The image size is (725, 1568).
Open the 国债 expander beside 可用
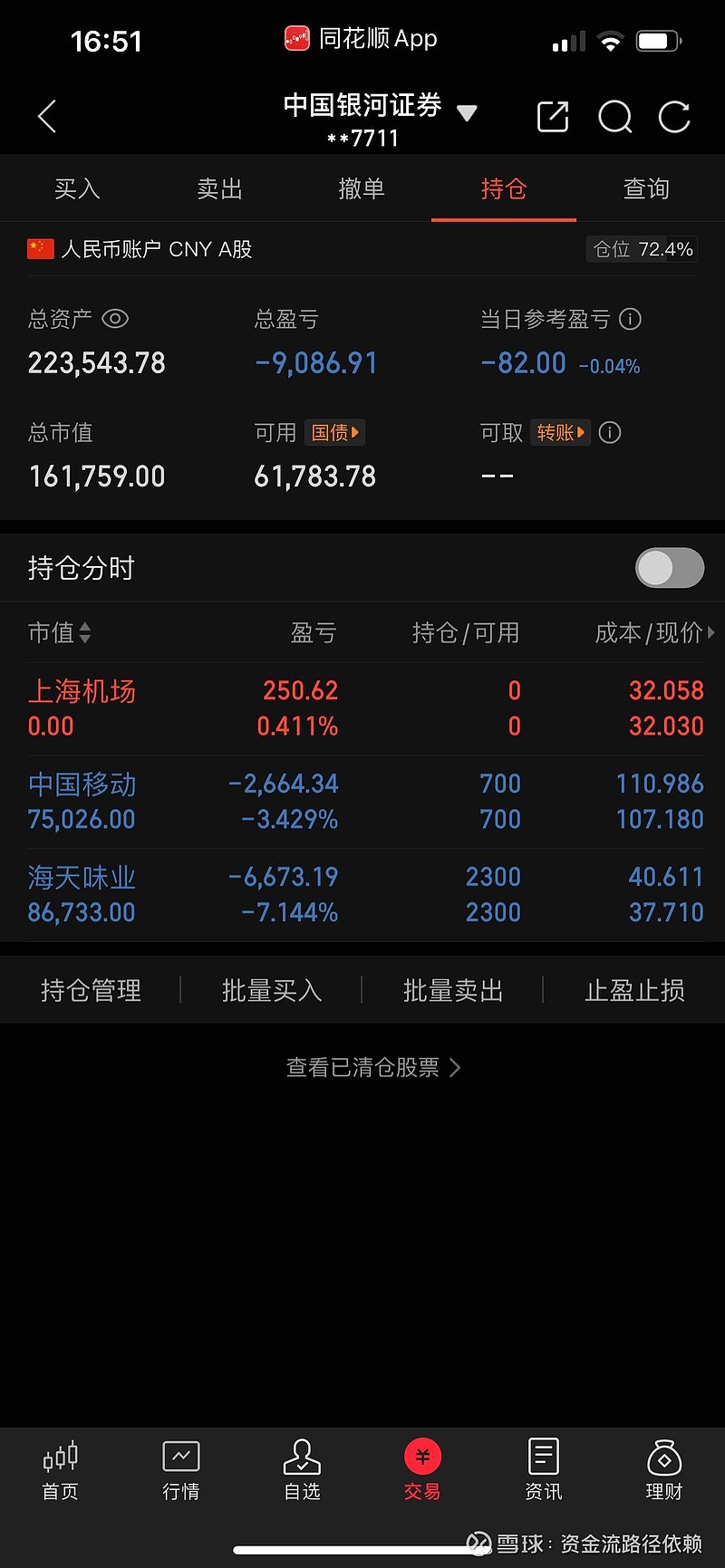click(x=335, y=433)
